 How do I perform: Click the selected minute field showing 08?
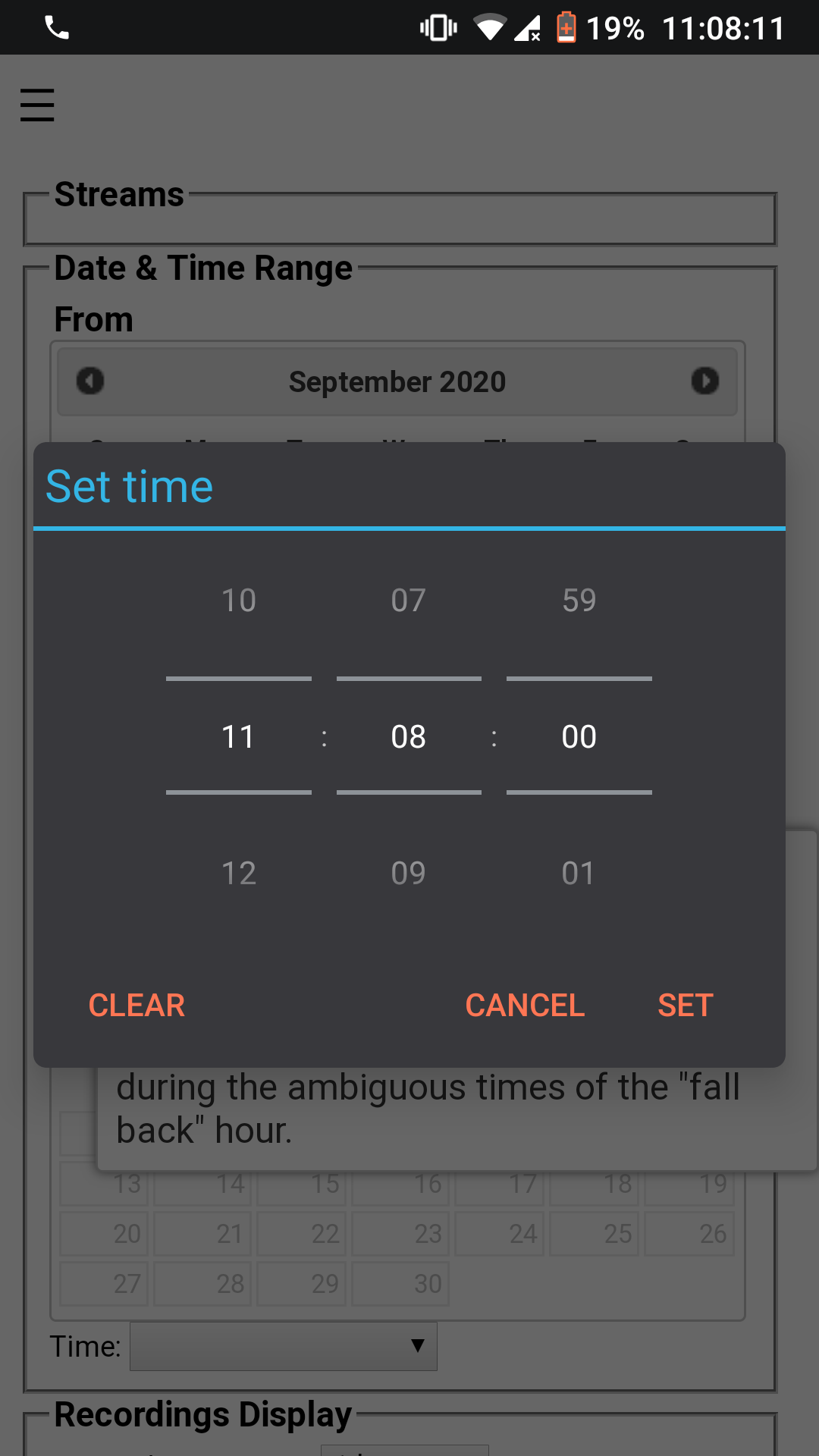[409, 736]
